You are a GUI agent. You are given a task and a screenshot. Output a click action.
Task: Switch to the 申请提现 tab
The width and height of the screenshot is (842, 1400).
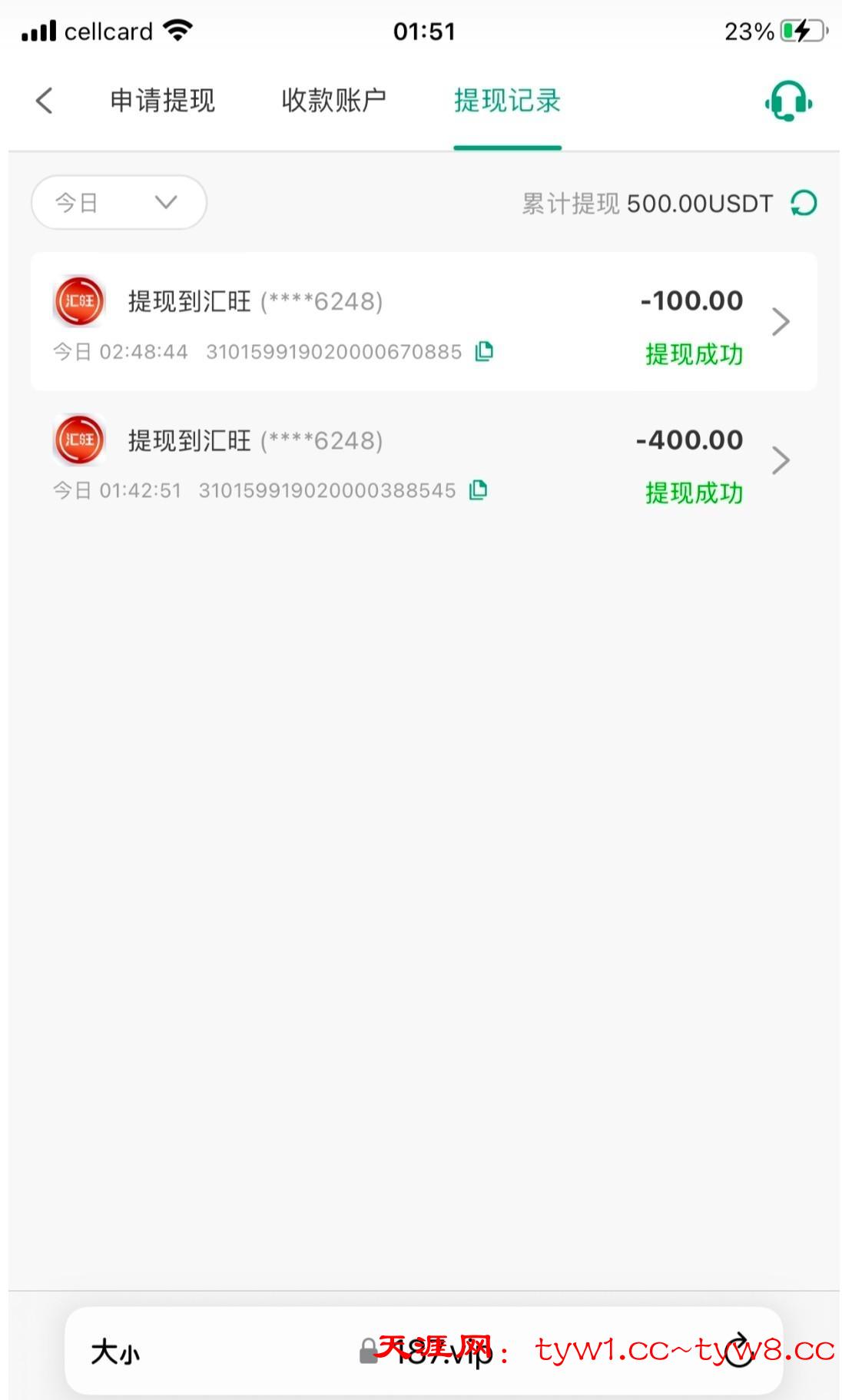[162, 101]
